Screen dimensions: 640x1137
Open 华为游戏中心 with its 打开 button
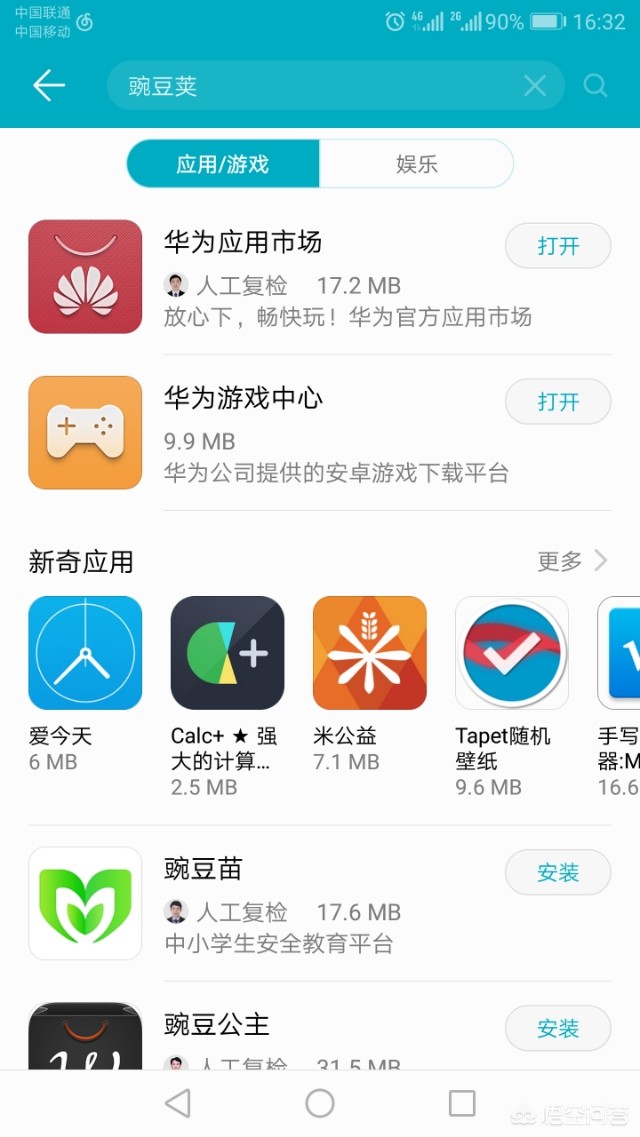(557, 402)
